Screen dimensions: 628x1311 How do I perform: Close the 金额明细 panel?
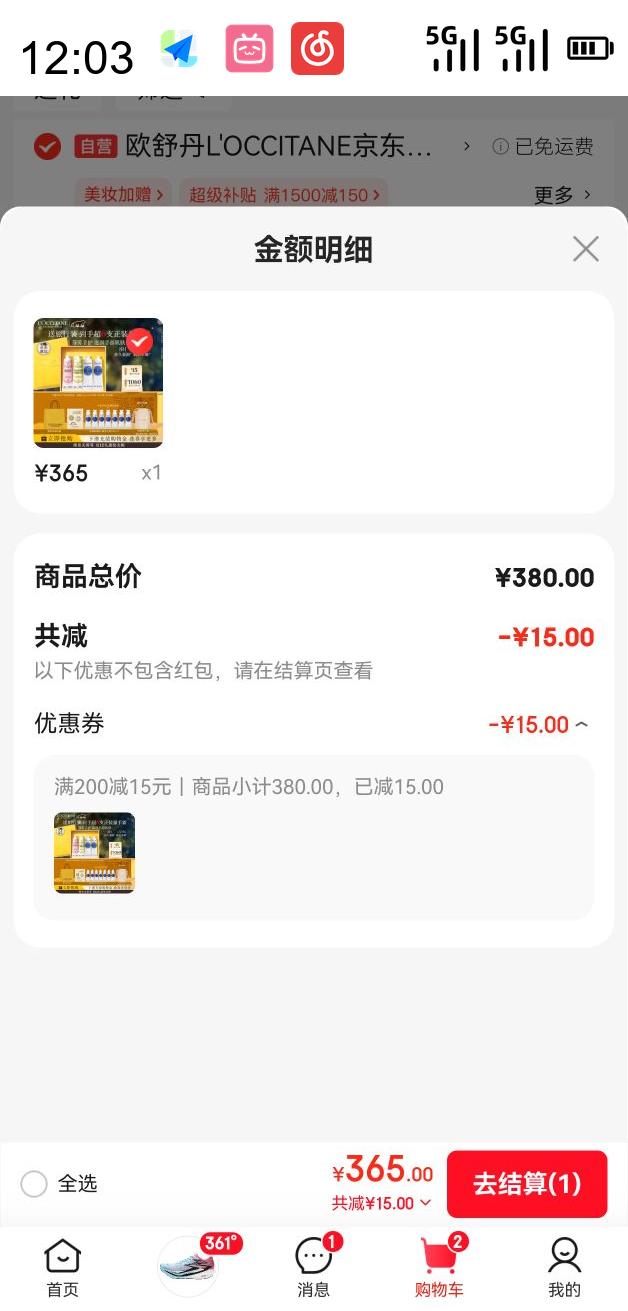[585, 249]
